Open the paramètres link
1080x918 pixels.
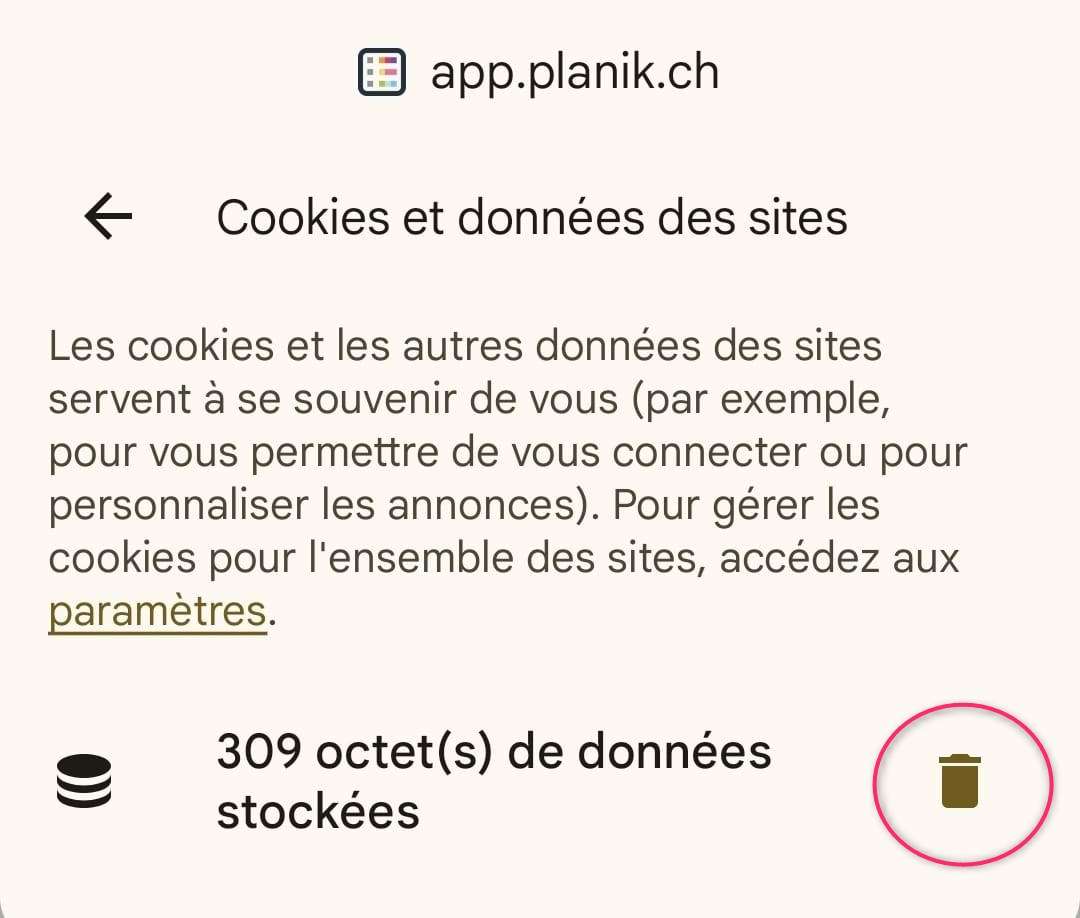(157, 609)
